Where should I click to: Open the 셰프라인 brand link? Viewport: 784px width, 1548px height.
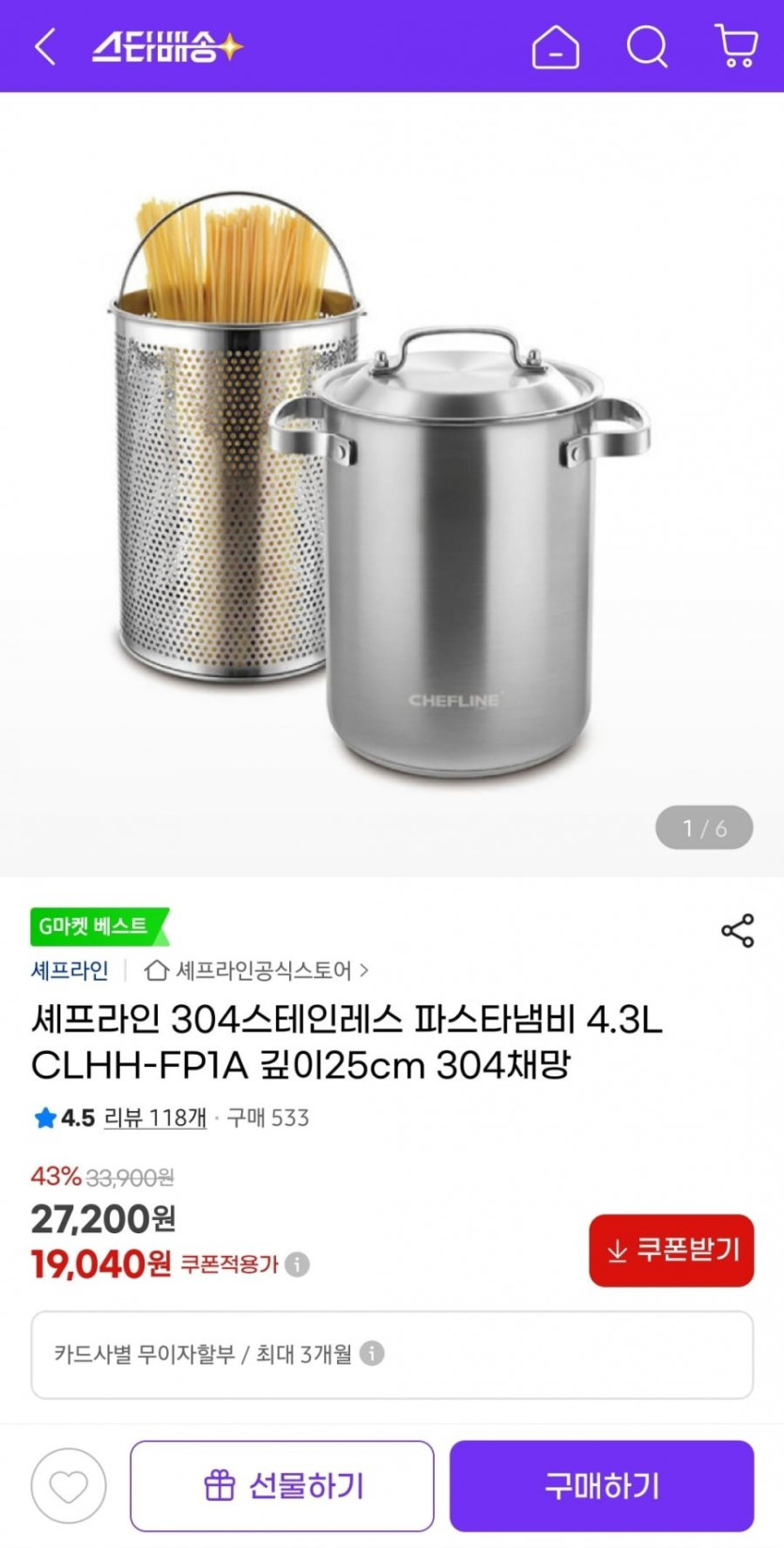coord(69,970)
